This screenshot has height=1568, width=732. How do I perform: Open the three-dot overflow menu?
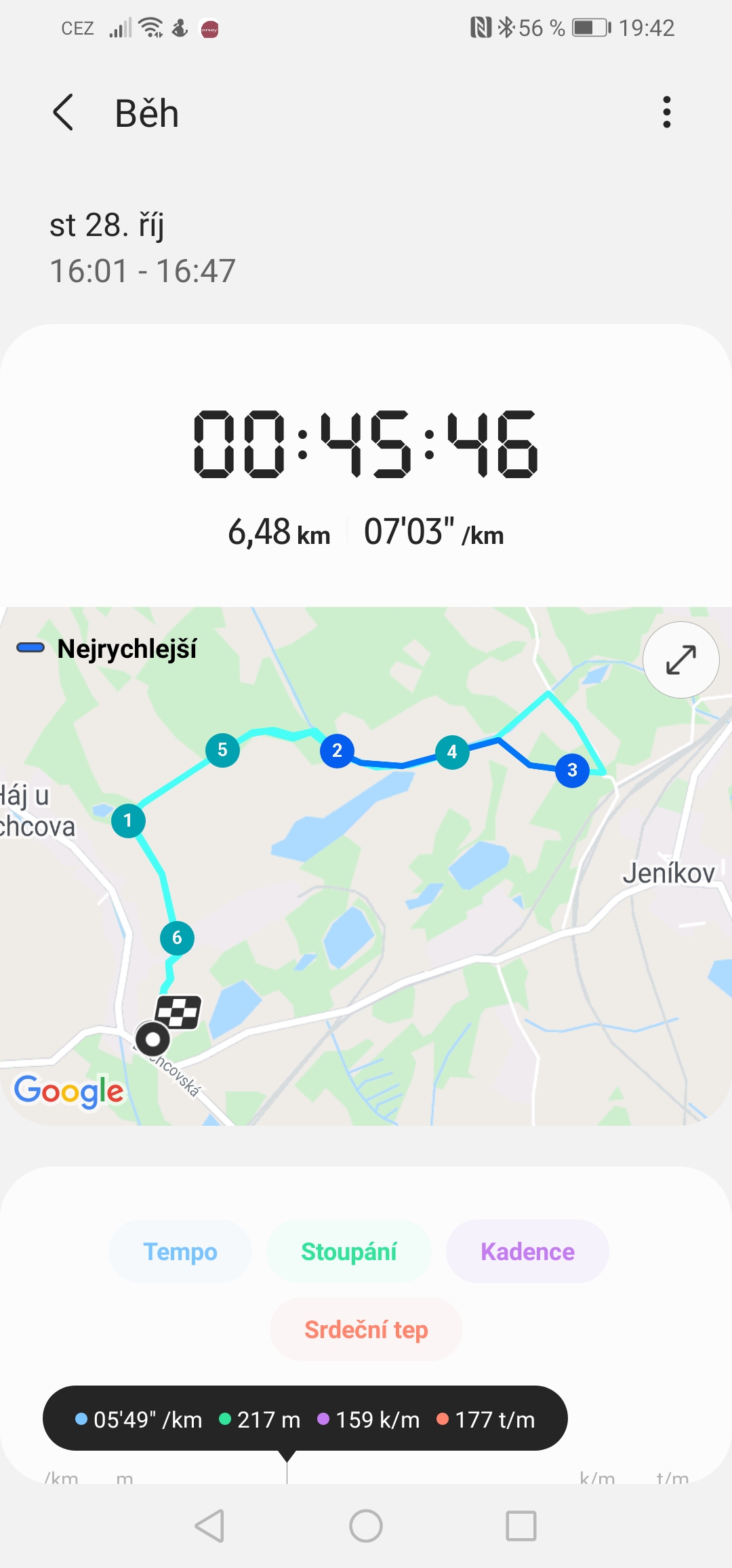pyautogui.click(x=667, y=112)
